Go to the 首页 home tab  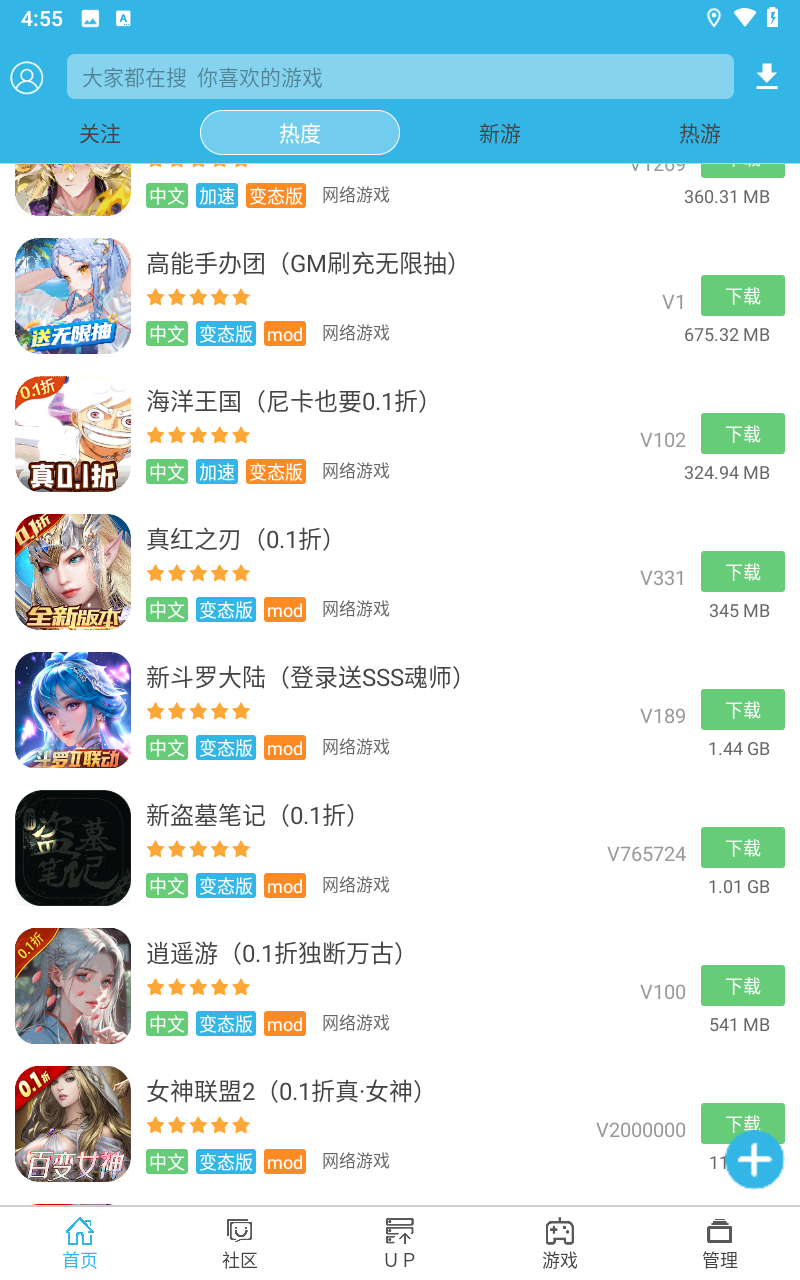point(80,1244)
